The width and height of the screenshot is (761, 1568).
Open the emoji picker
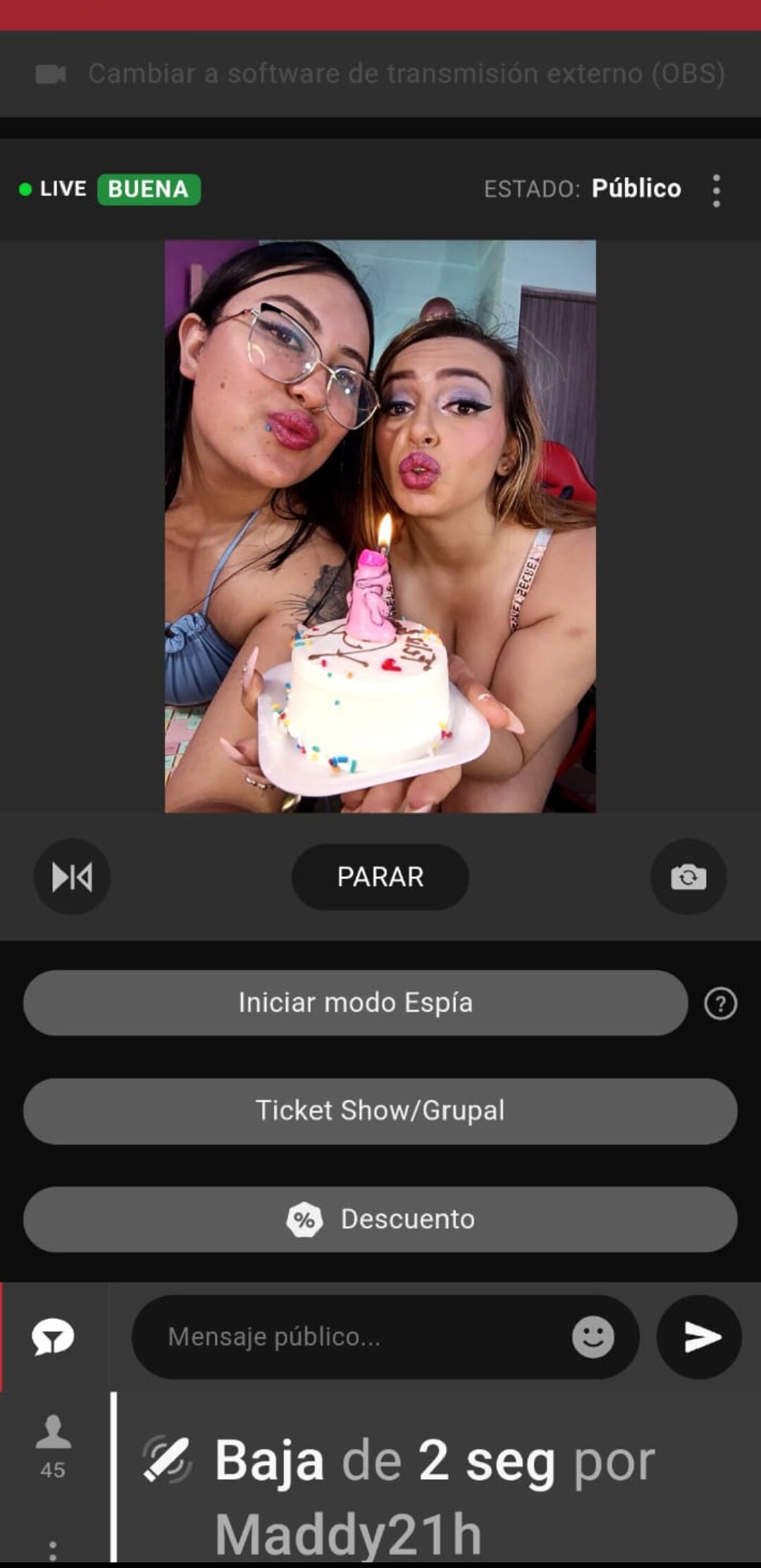coord(593,1337)
